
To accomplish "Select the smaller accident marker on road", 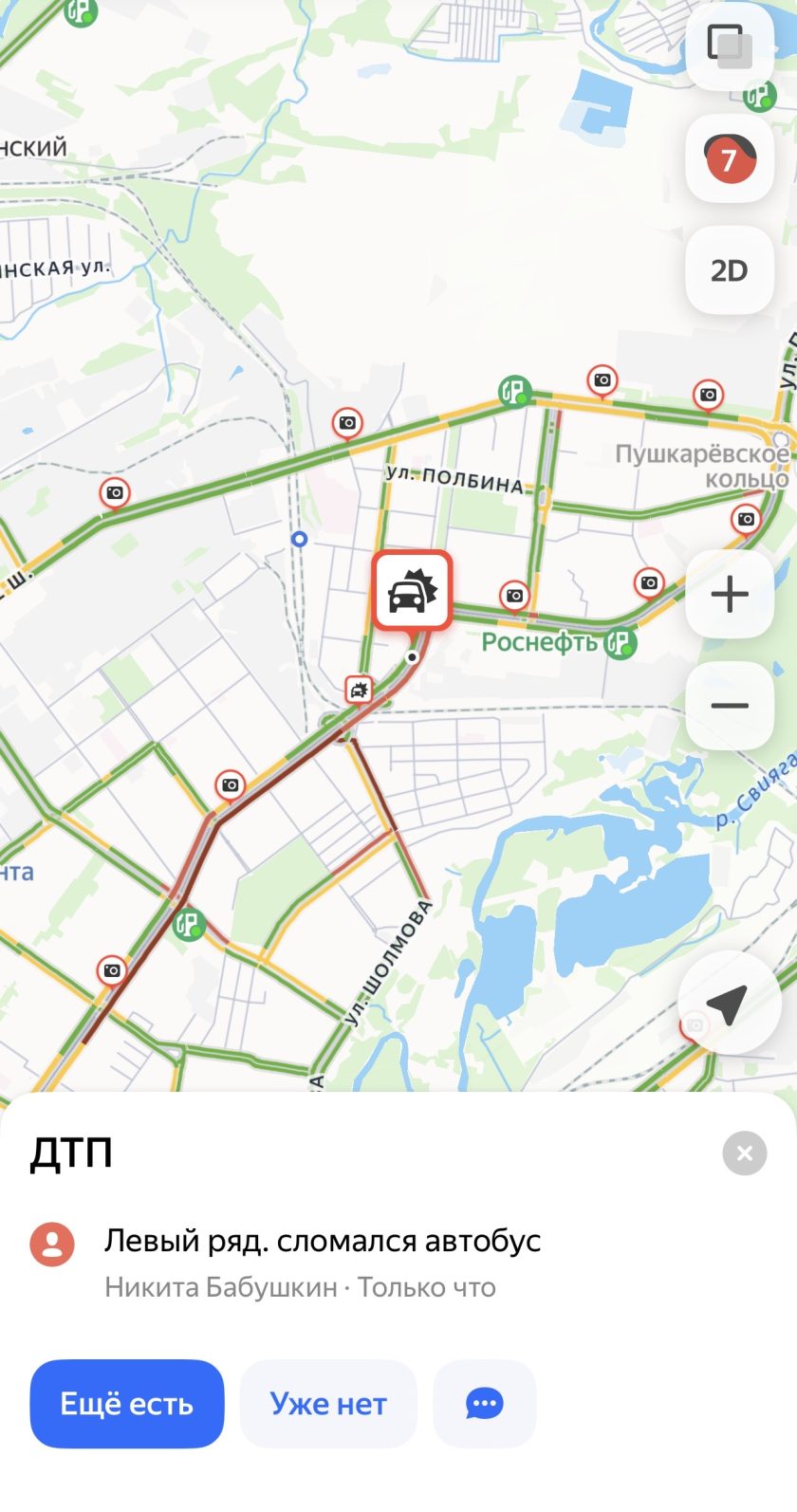I will [359, 690].
